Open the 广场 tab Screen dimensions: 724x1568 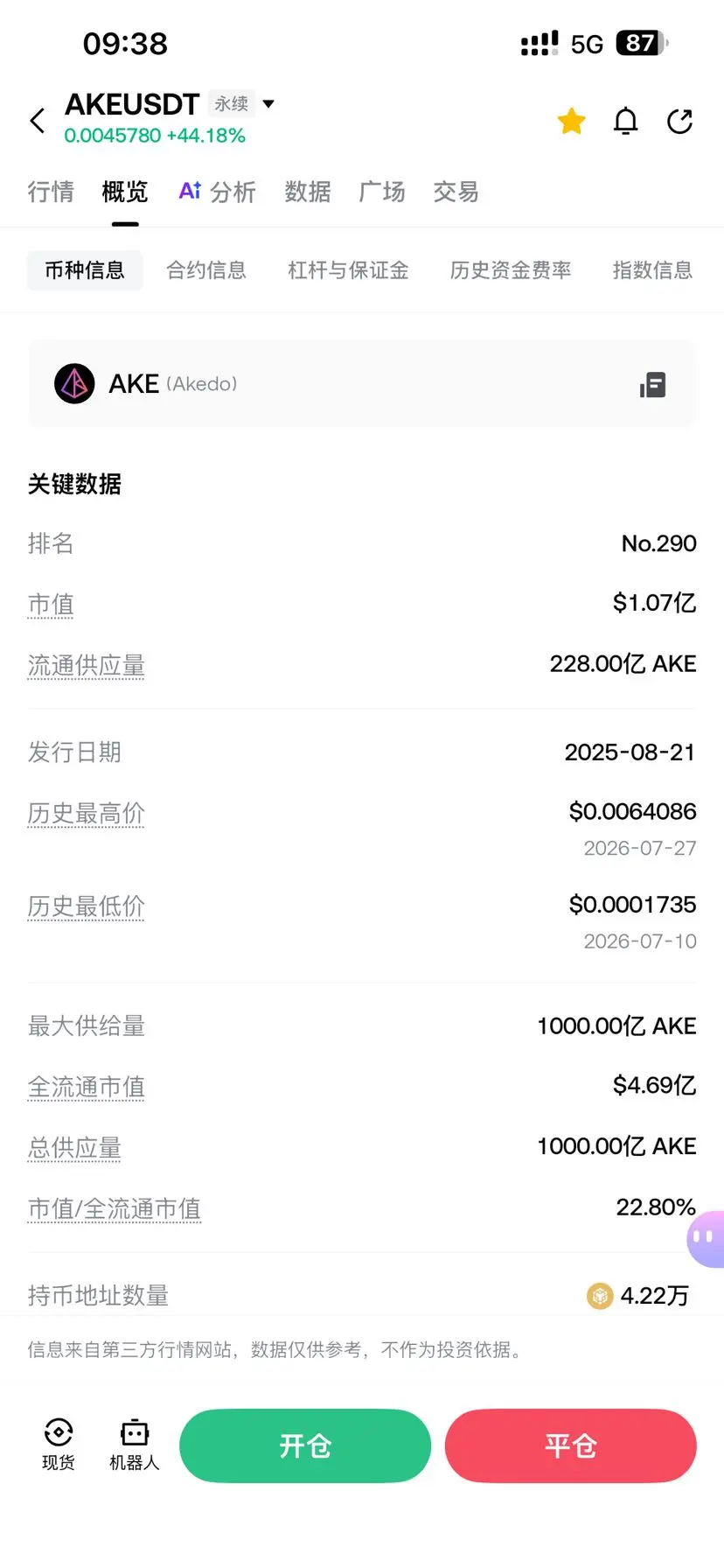tap(382, 192)
